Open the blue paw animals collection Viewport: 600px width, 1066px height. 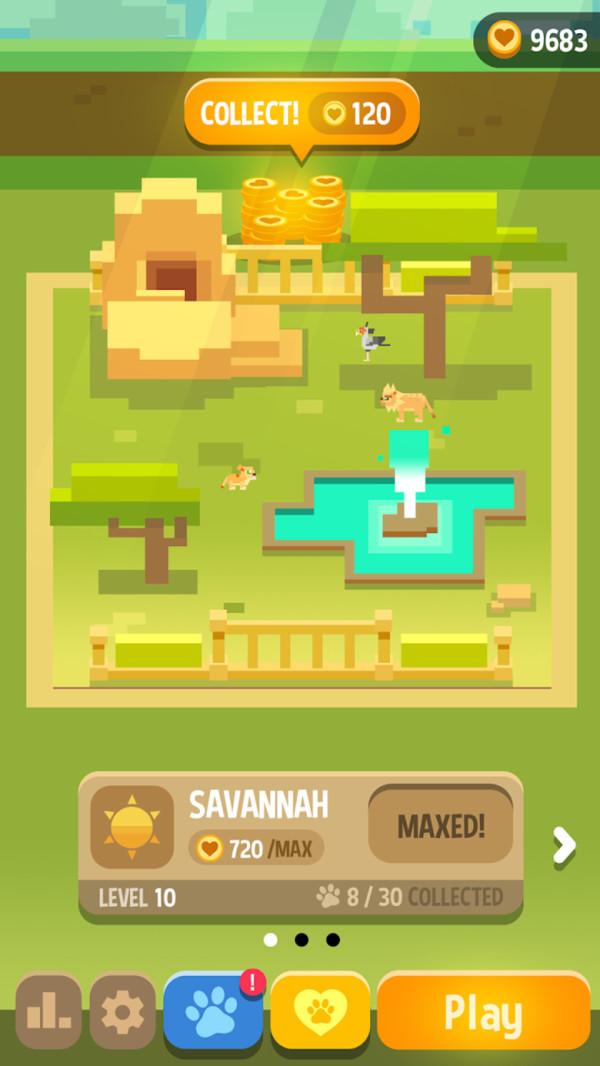(212, 1014)
